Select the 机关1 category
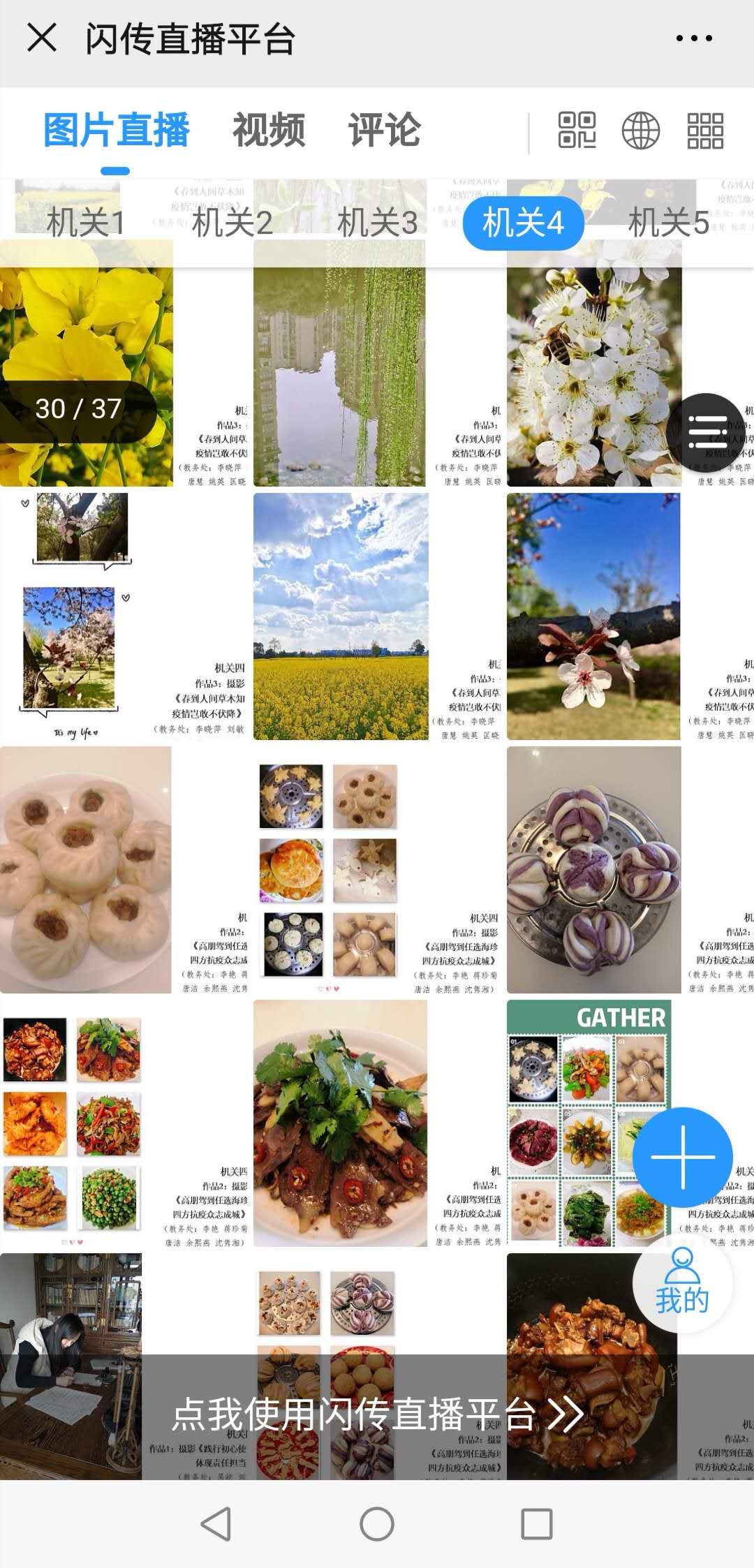The height and width of the screenshot is (1568, 754). pyautogui.click(x=85, y=223)
